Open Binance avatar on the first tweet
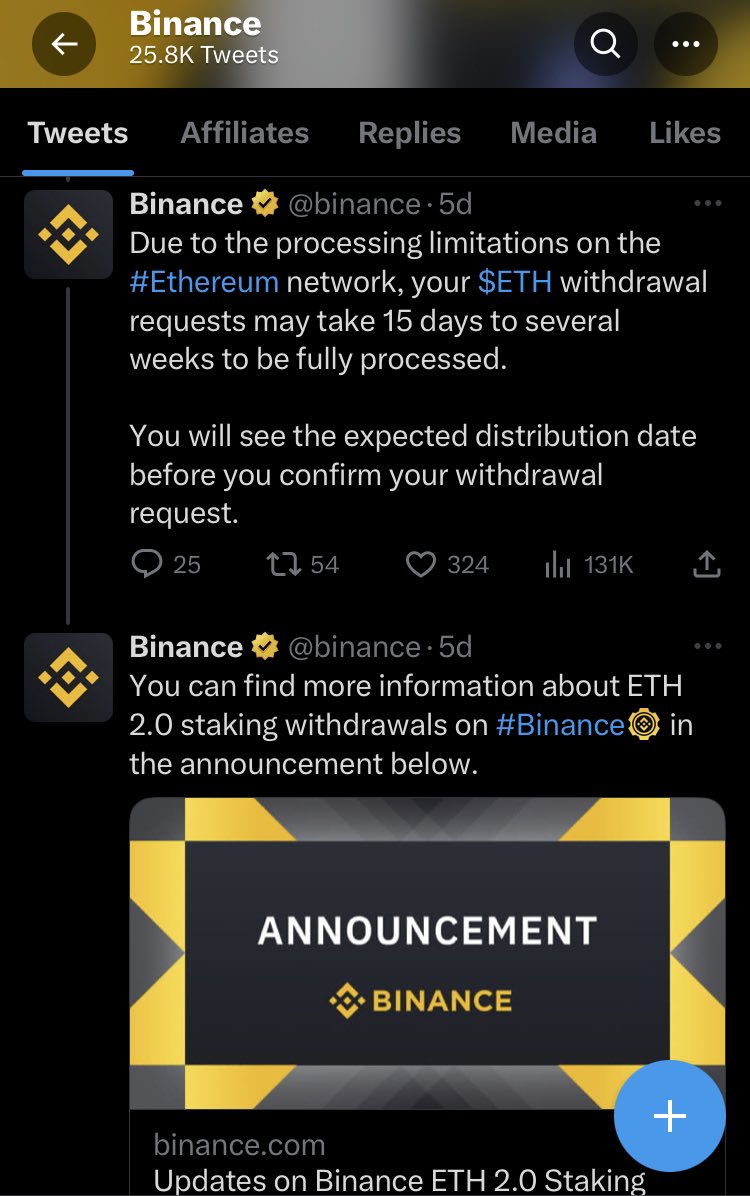The height and width of the screenshot is (1196, 750). coord(68,234)
